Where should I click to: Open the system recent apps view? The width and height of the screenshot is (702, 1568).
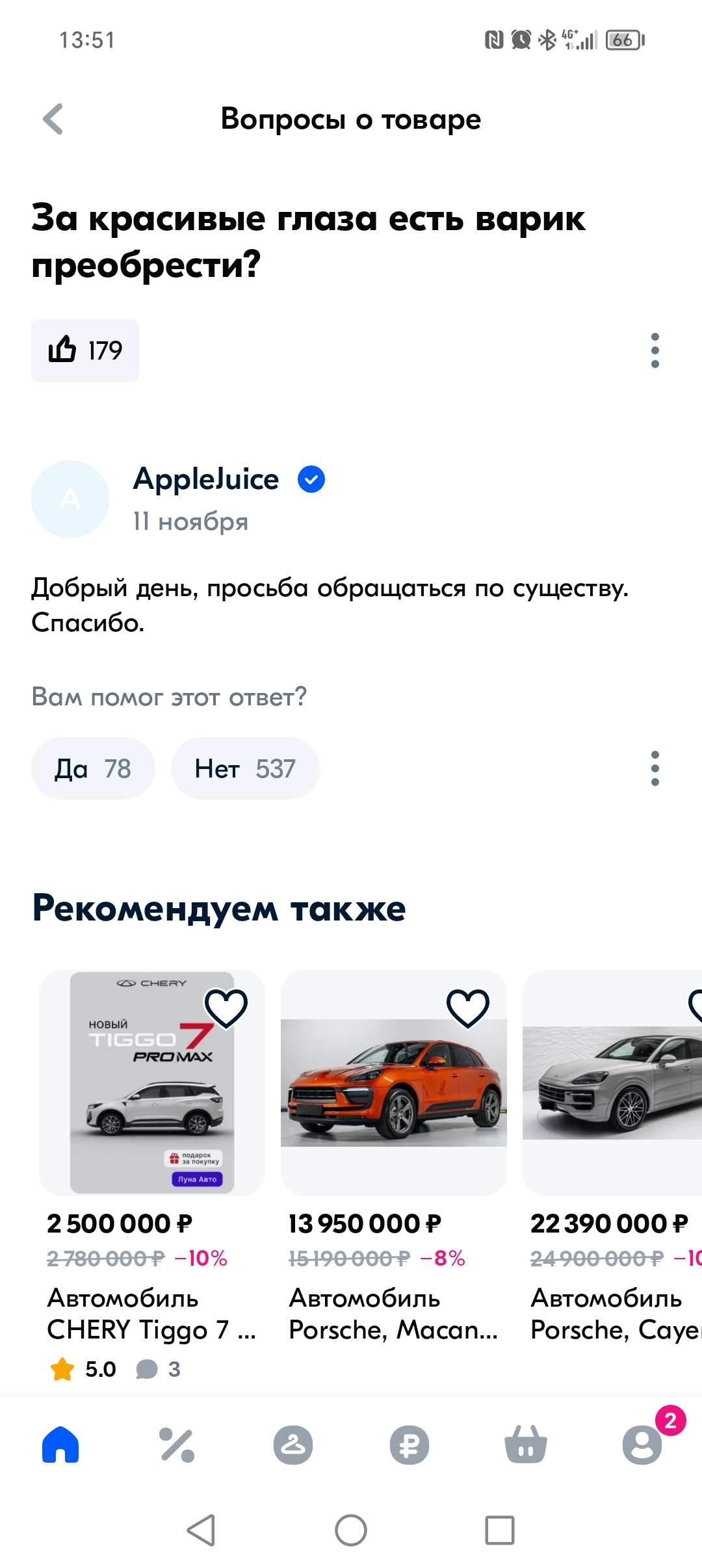click(x=500, y=1530)
